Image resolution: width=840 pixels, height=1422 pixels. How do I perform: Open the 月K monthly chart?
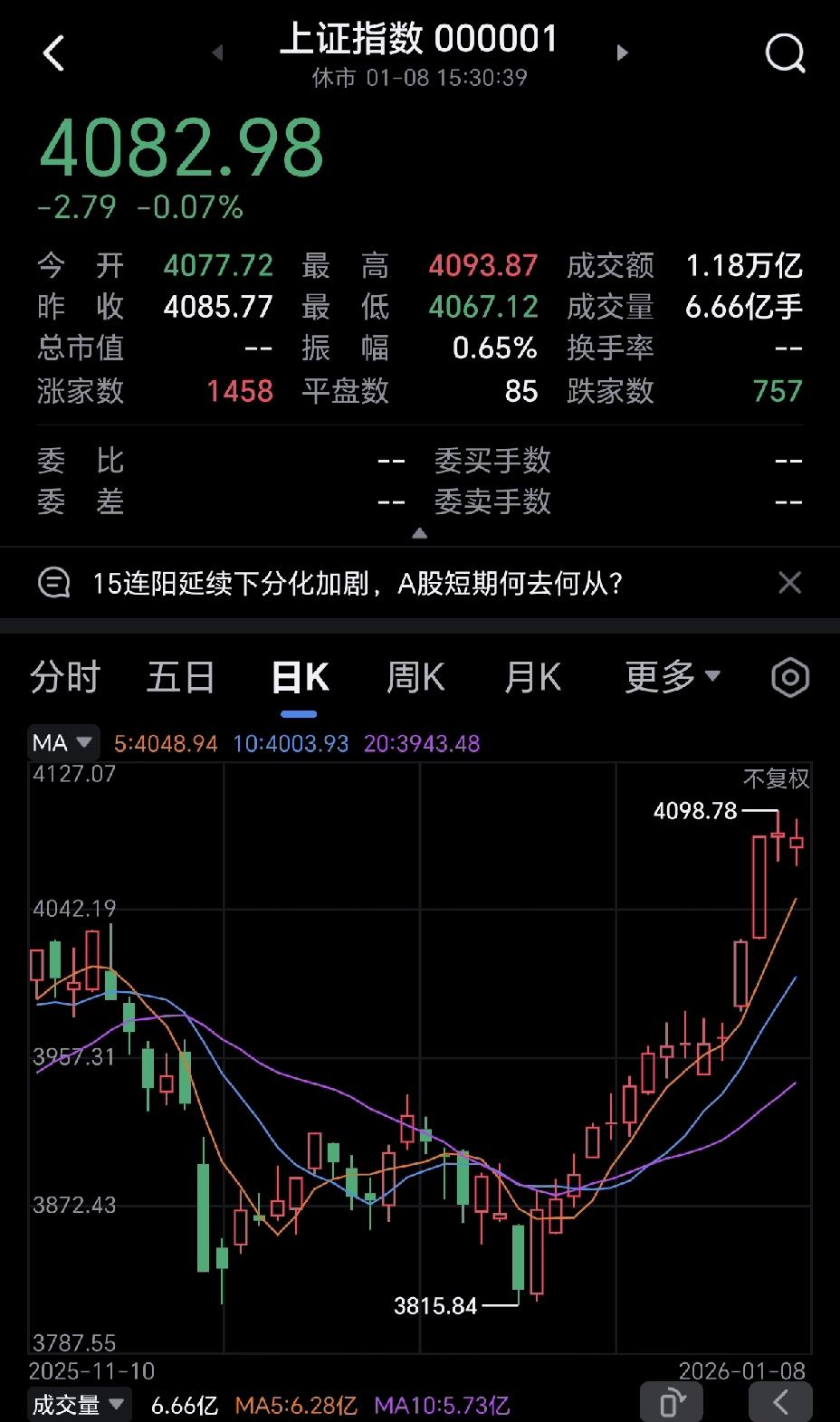click(532, 676)
